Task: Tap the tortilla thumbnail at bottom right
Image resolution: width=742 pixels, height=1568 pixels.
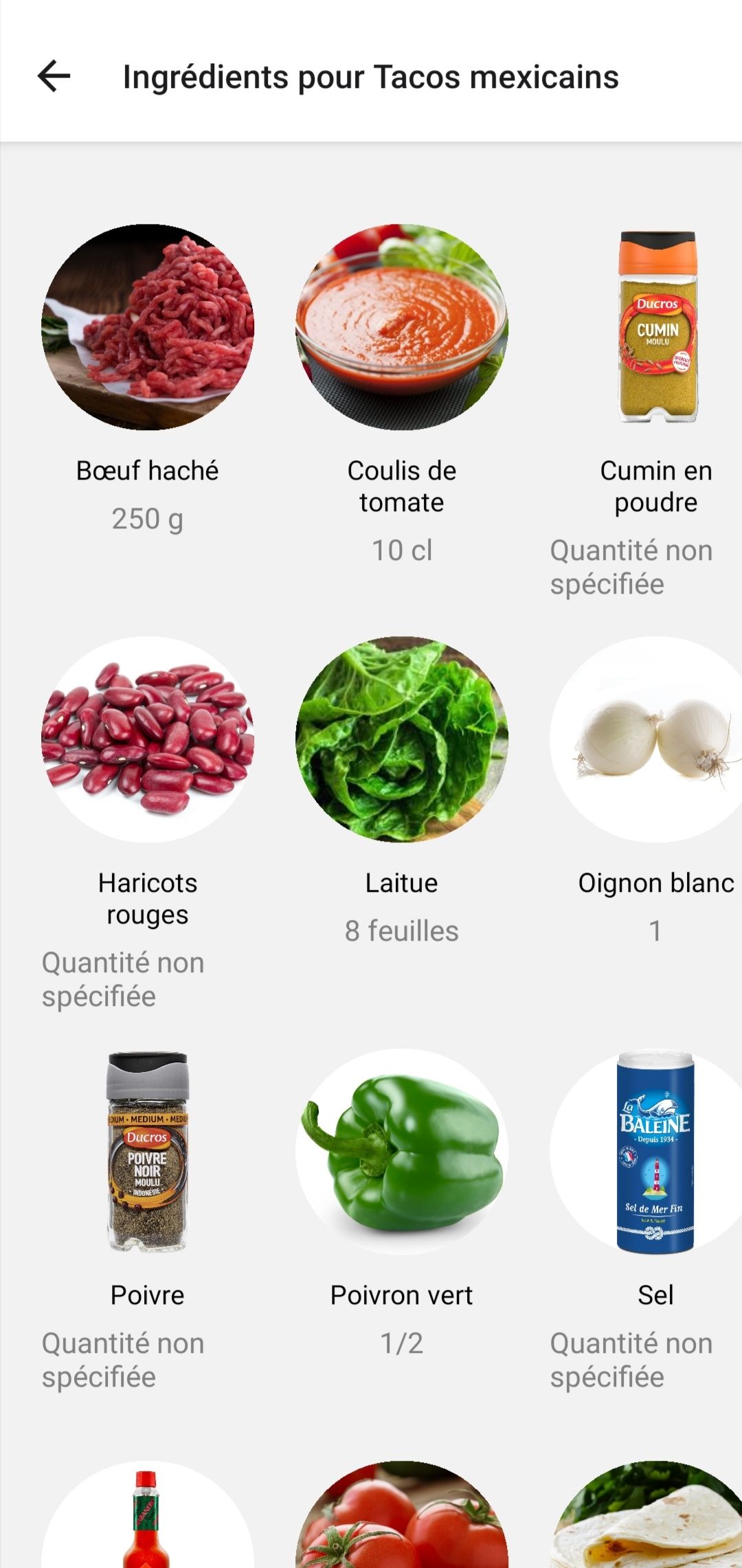Action: [655, 1532]
